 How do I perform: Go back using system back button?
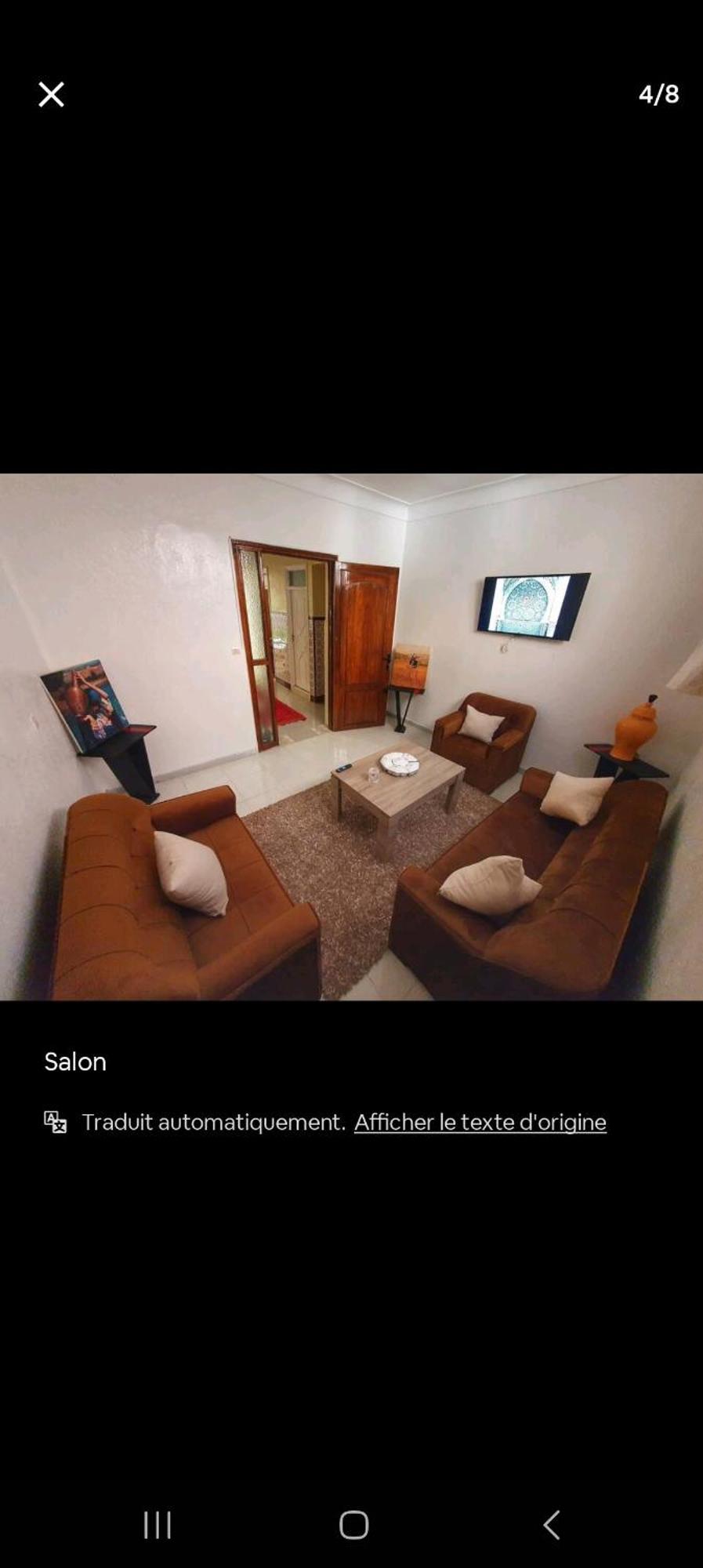tap(552, 1525)
